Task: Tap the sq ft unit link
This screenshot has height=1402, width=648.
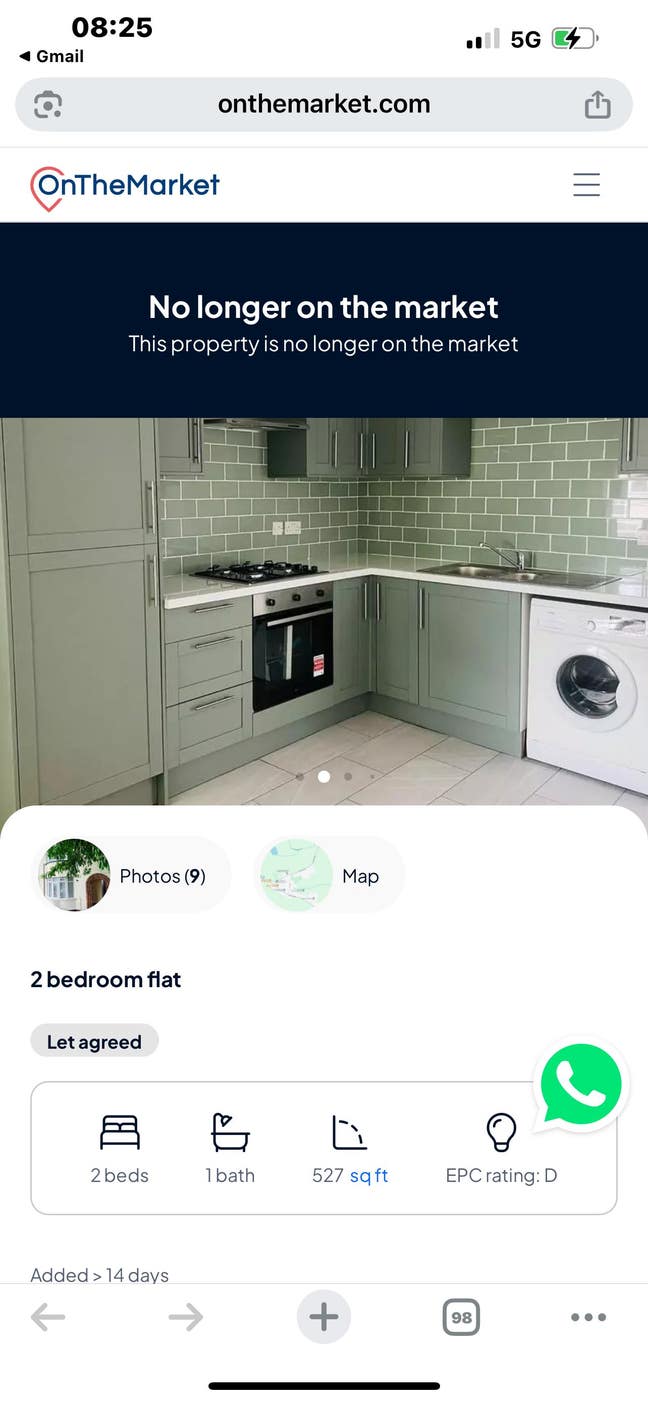Action: (x=369, y=1176)
